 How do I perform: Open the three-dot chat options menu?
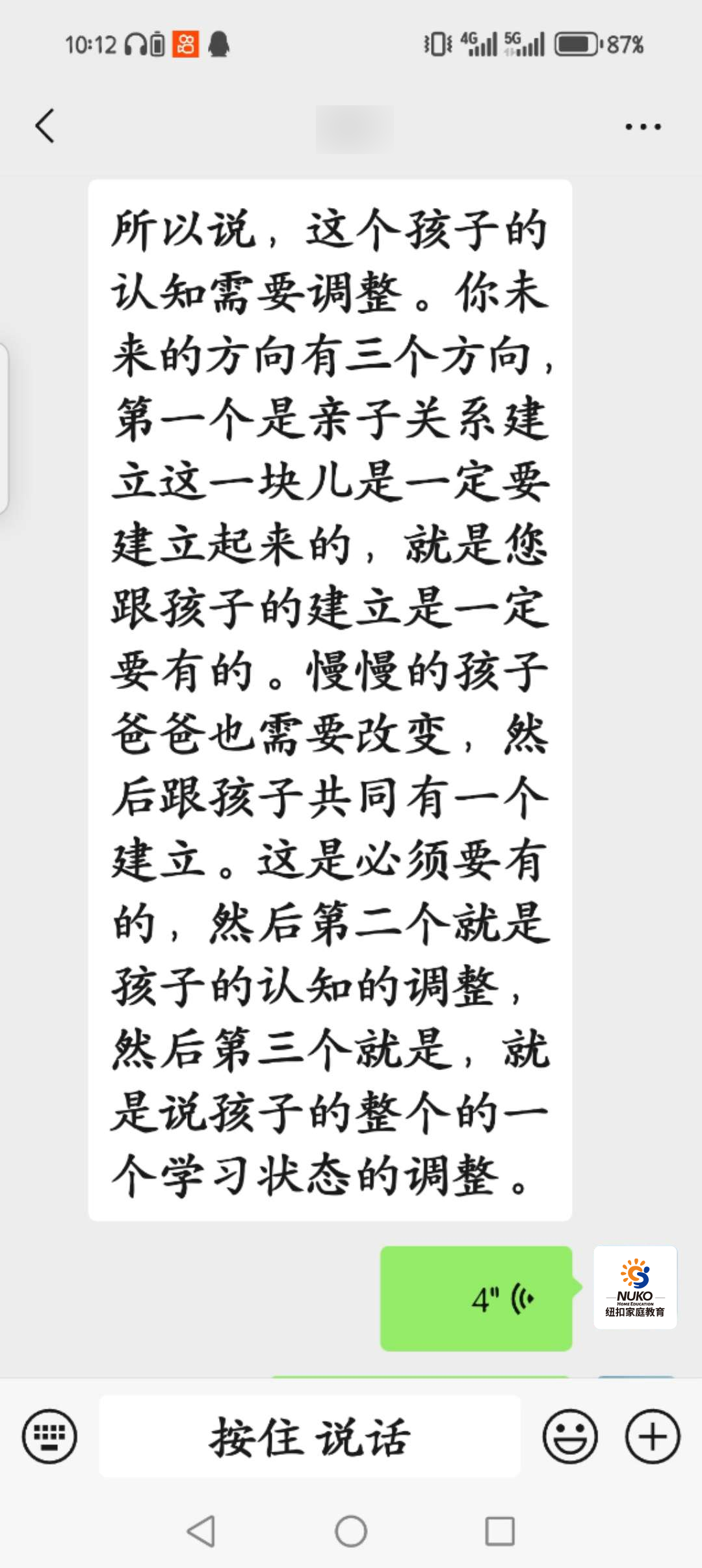(x=643, y=127)
